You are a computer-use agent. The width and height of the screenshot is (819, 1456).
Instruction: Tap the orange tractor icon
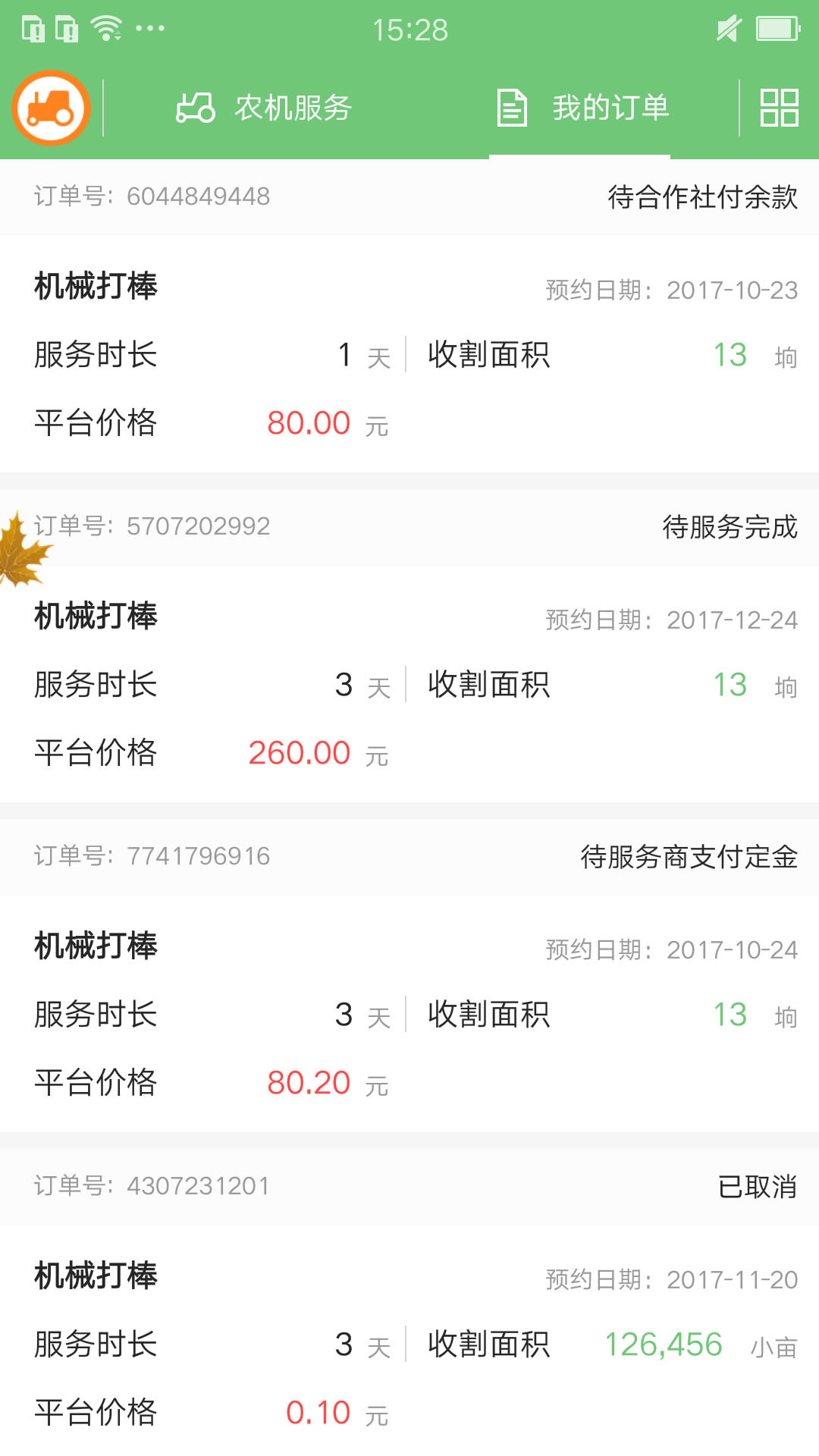pos(51,108)
